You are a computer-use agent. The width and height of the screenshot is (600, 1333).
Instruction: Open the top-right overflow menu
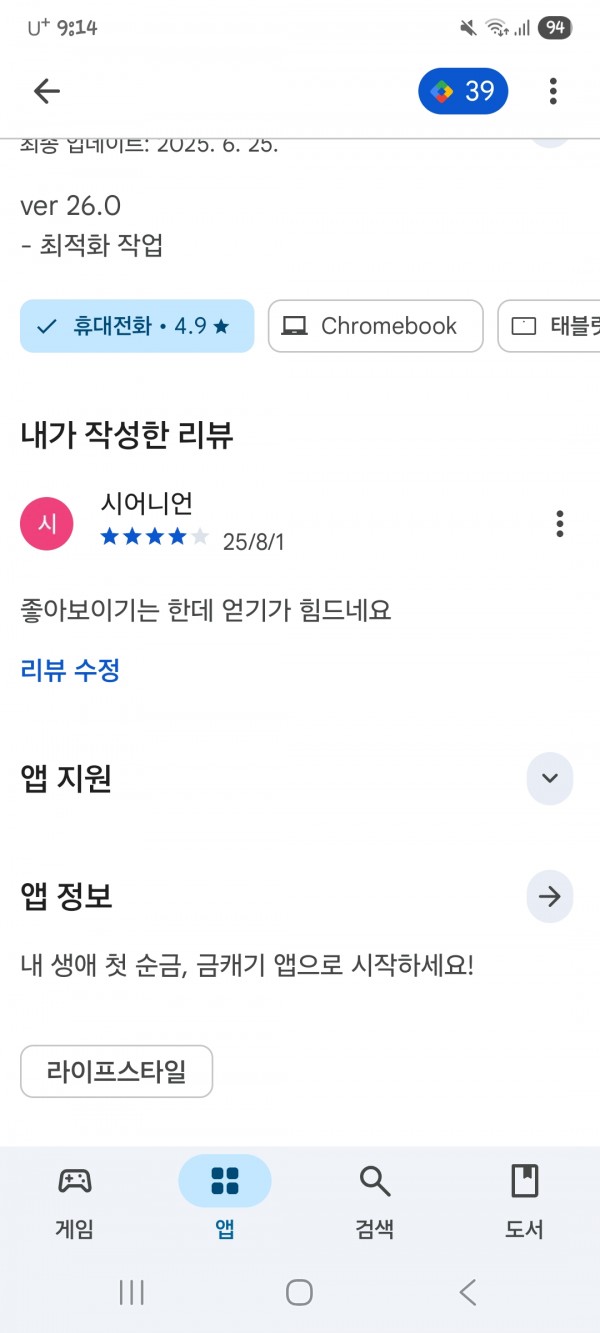(x=553, y=91)
